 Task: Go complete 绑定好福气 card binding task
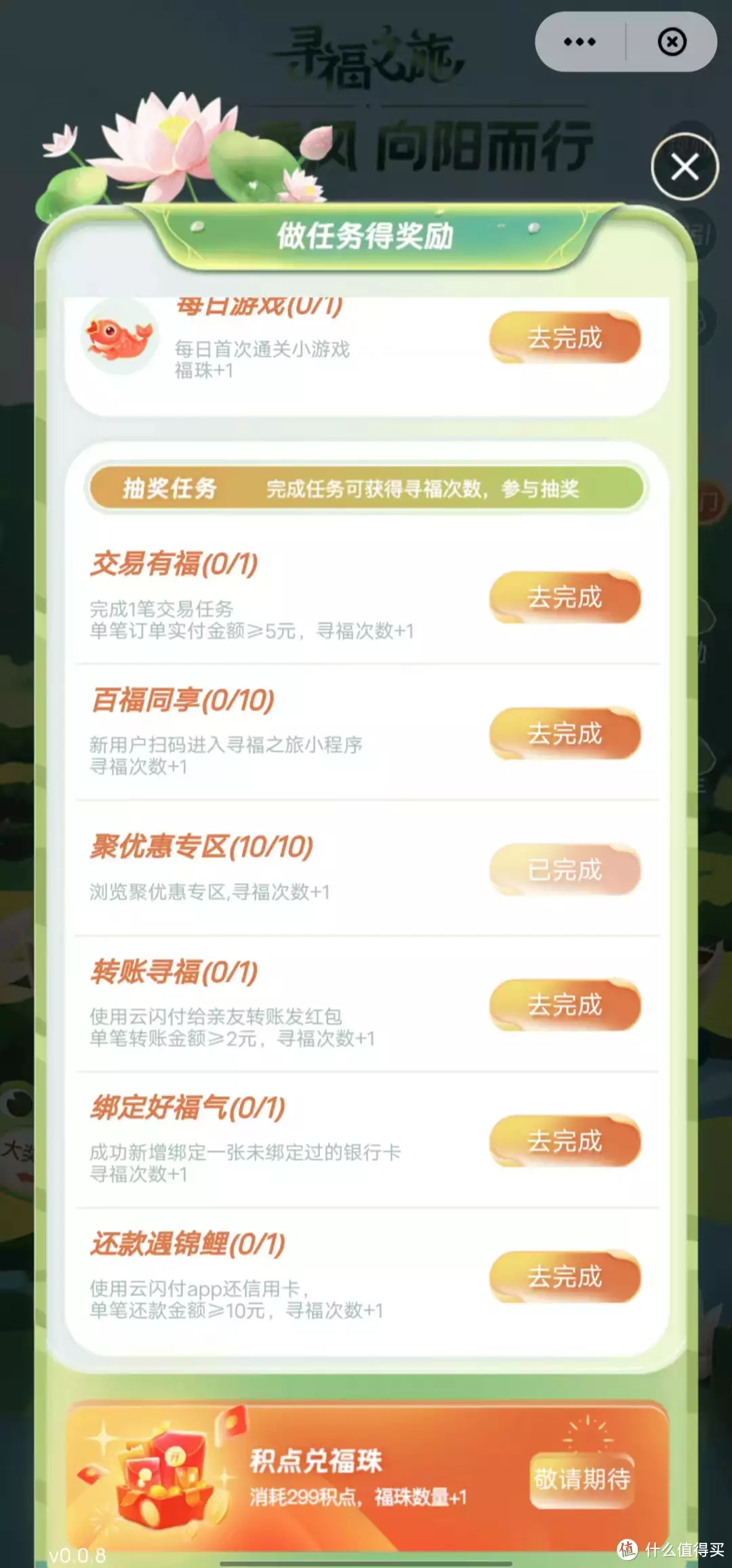pyautogui.click(x=565, y=1141)
